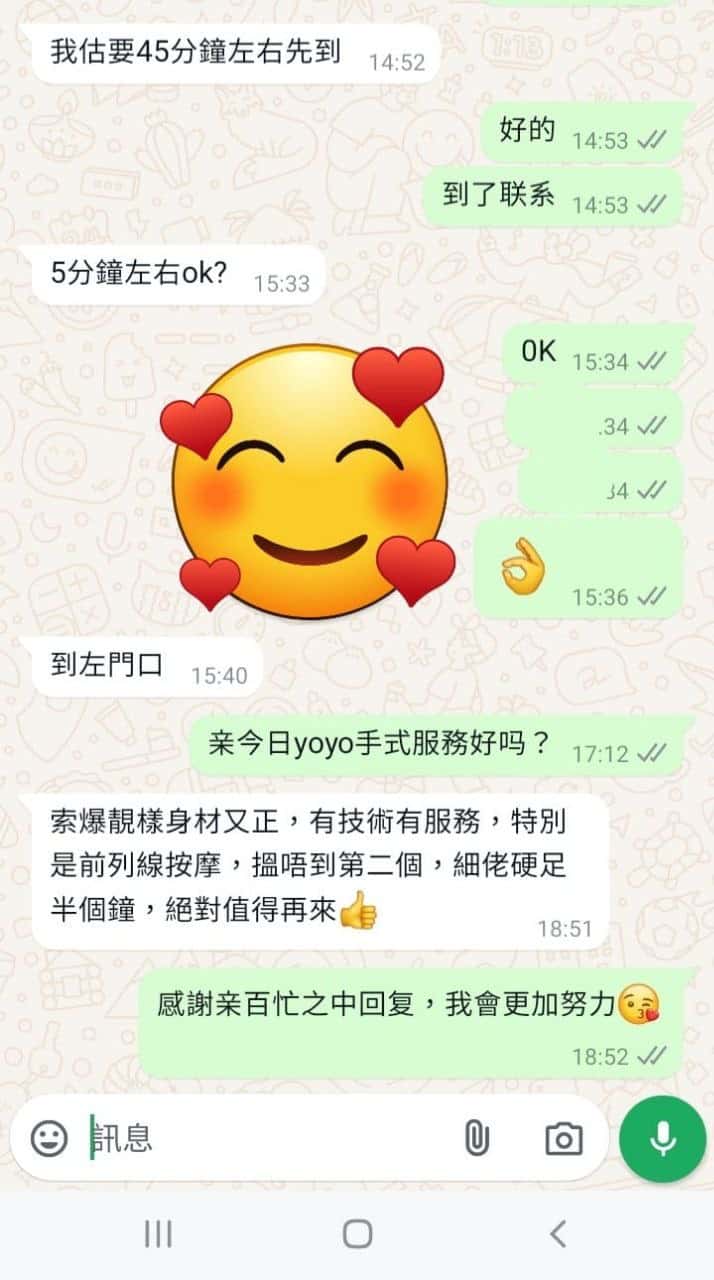Go back using system back button

pos(558,1233)
